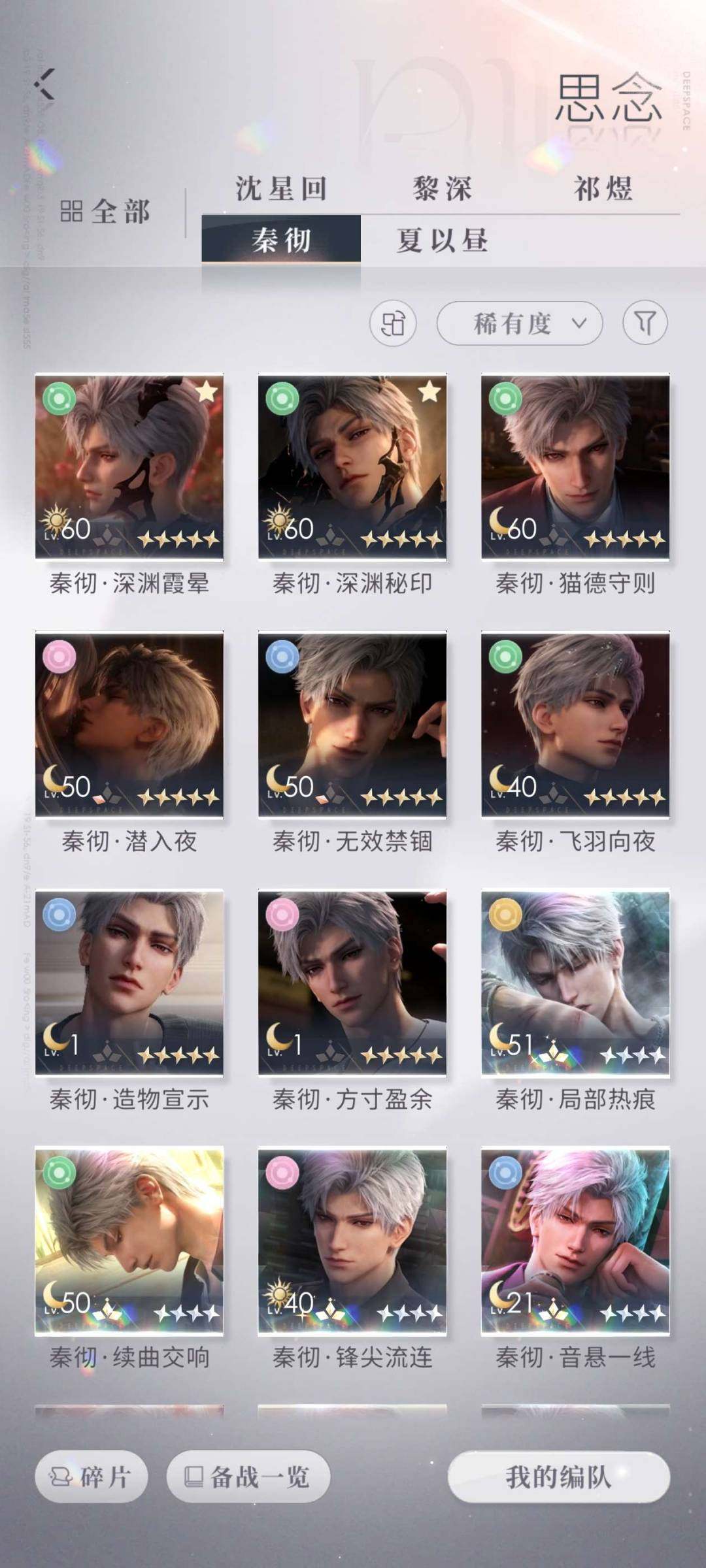The width and height of the screenshot is (706, 1568).
Task: Switch to the 黎深 tab
Action: [x=443, y=189]
